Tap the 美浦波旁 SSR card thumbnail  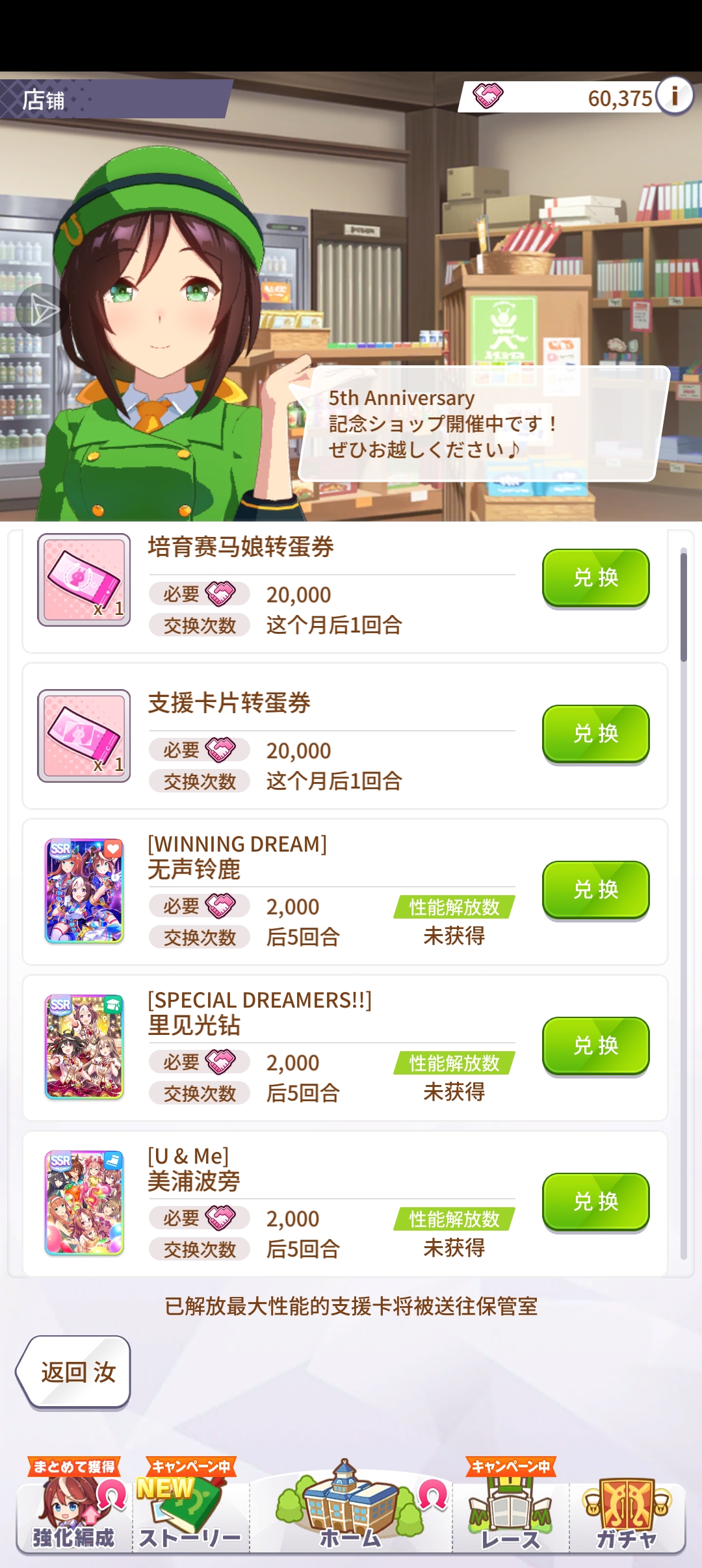[x=84, y=1204]
